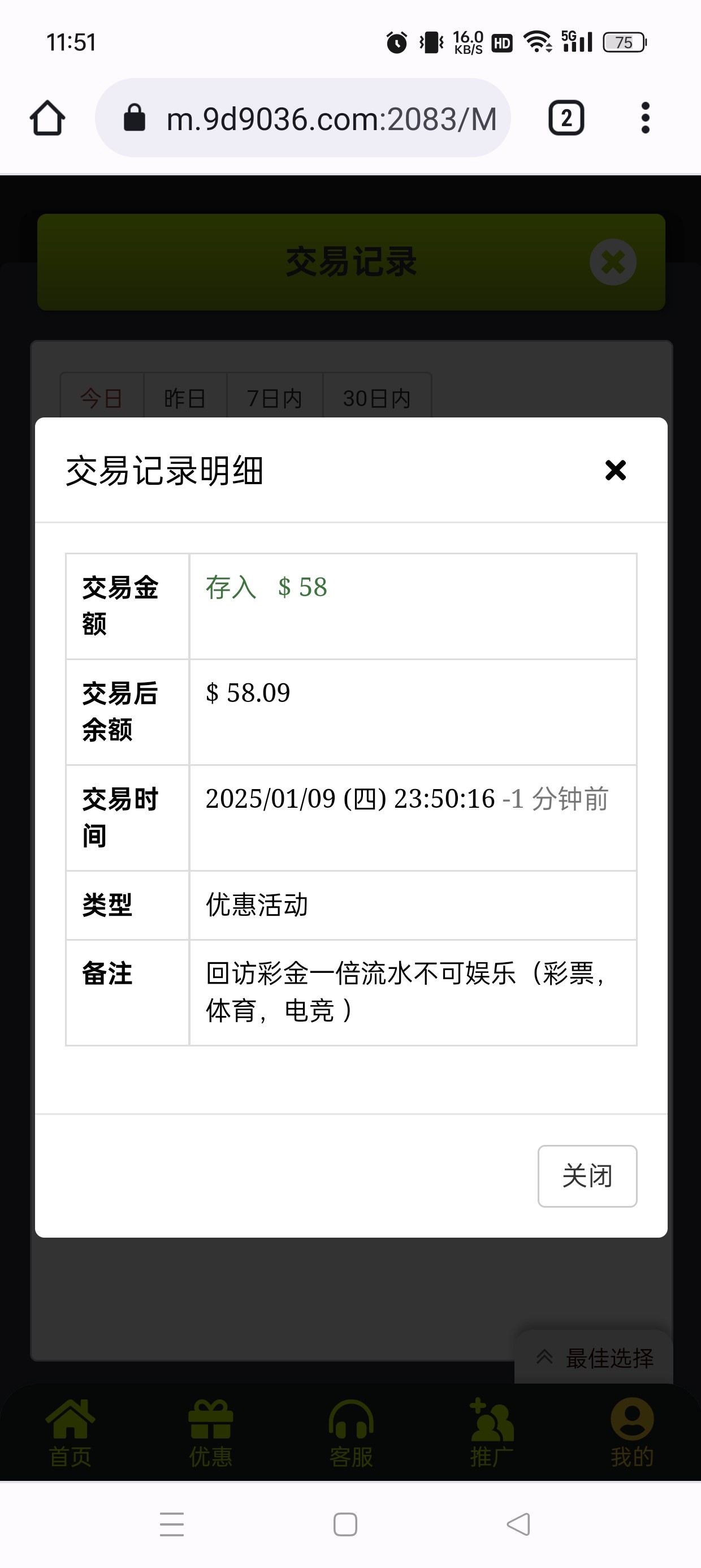
Task: Open system recent apps
Action: pos(172,1524)
